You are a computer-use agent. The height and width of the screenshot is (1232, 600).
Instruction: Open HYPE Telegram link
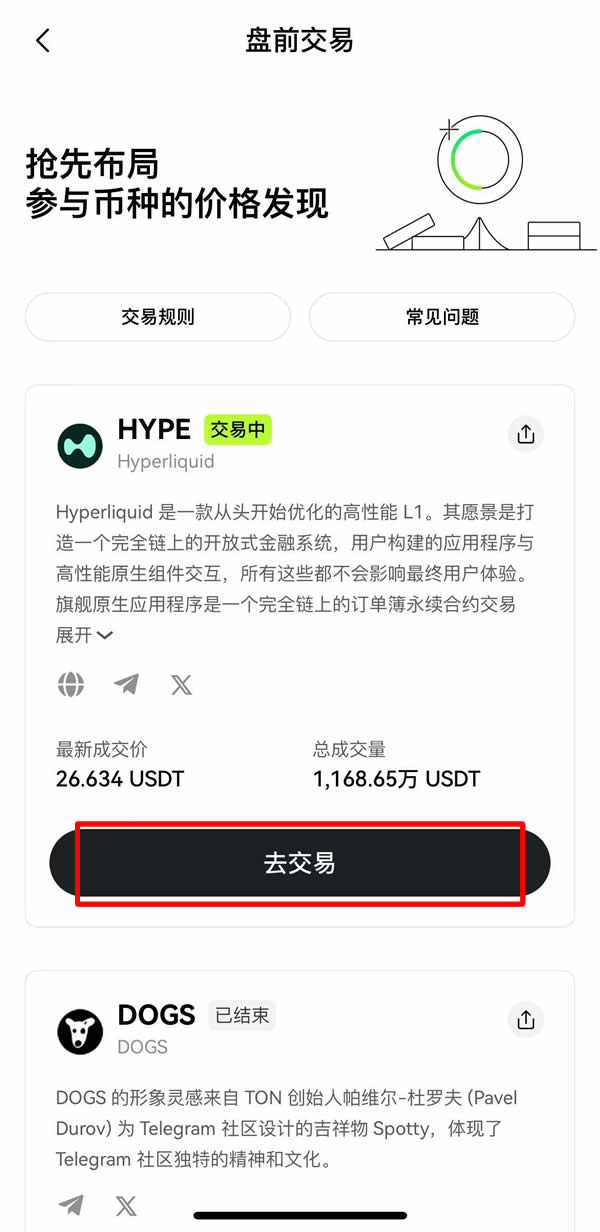coord(126,685)
